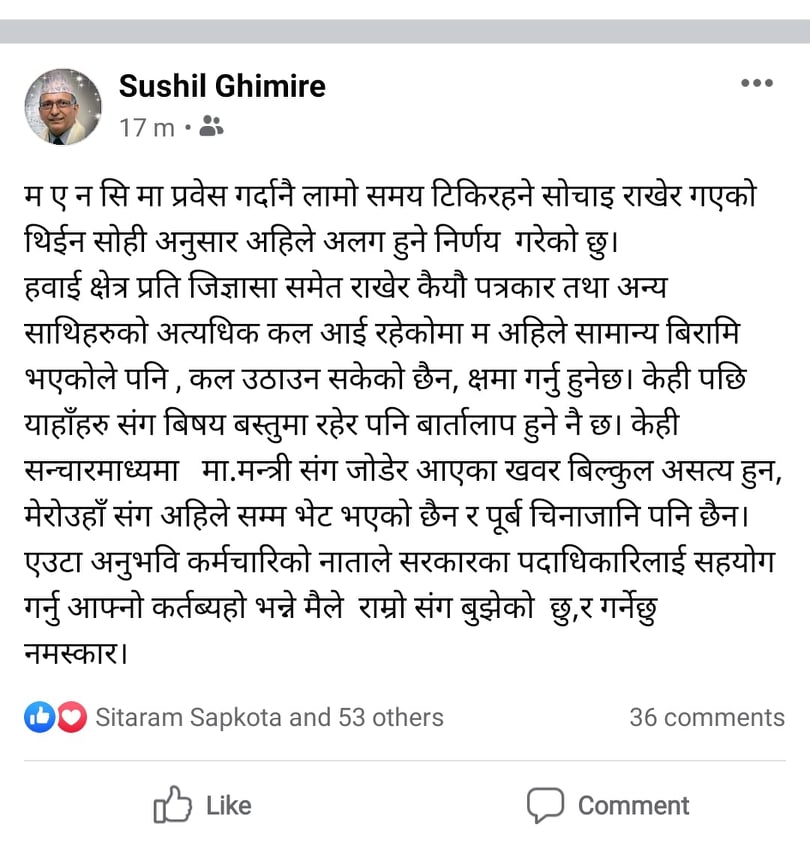Screen dimensions: 810x848
Task: Comment on this post
Action: pos(608,805)
